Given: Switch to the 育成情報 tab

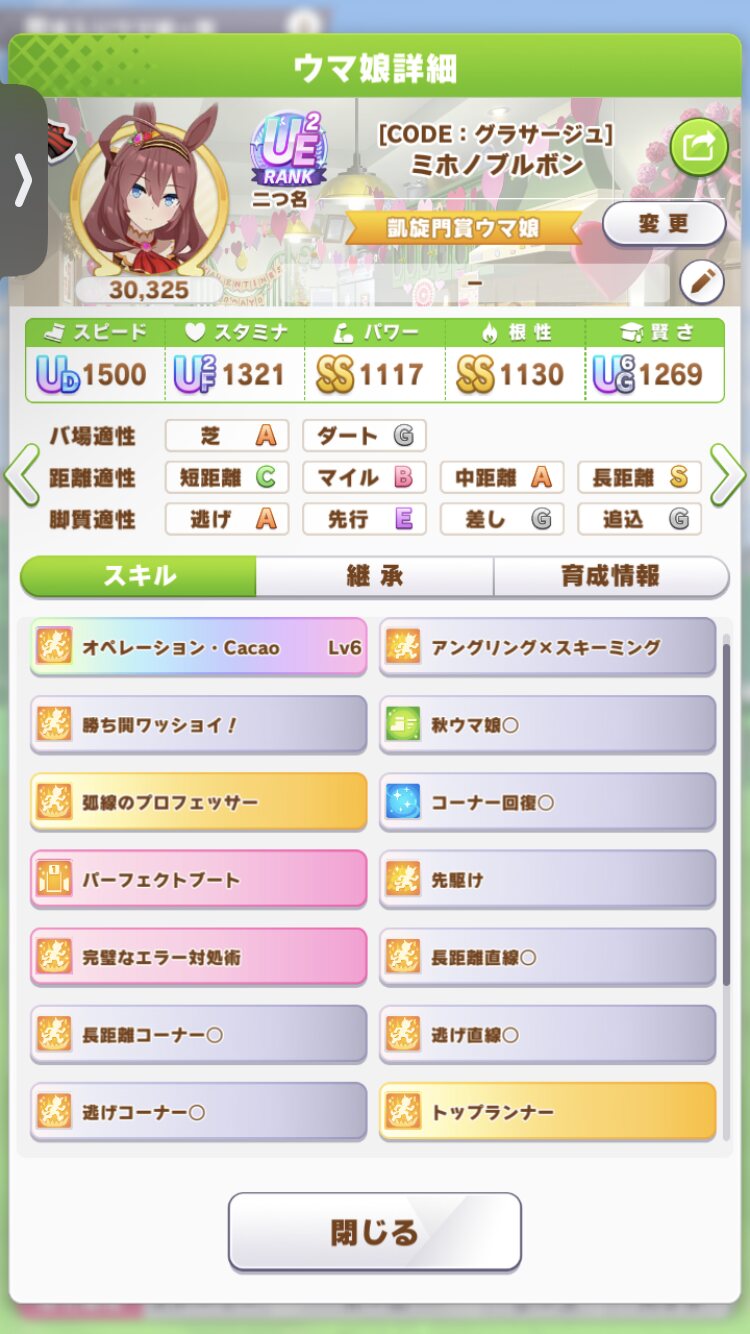Looking at the screenshot, I should [610, 576].
